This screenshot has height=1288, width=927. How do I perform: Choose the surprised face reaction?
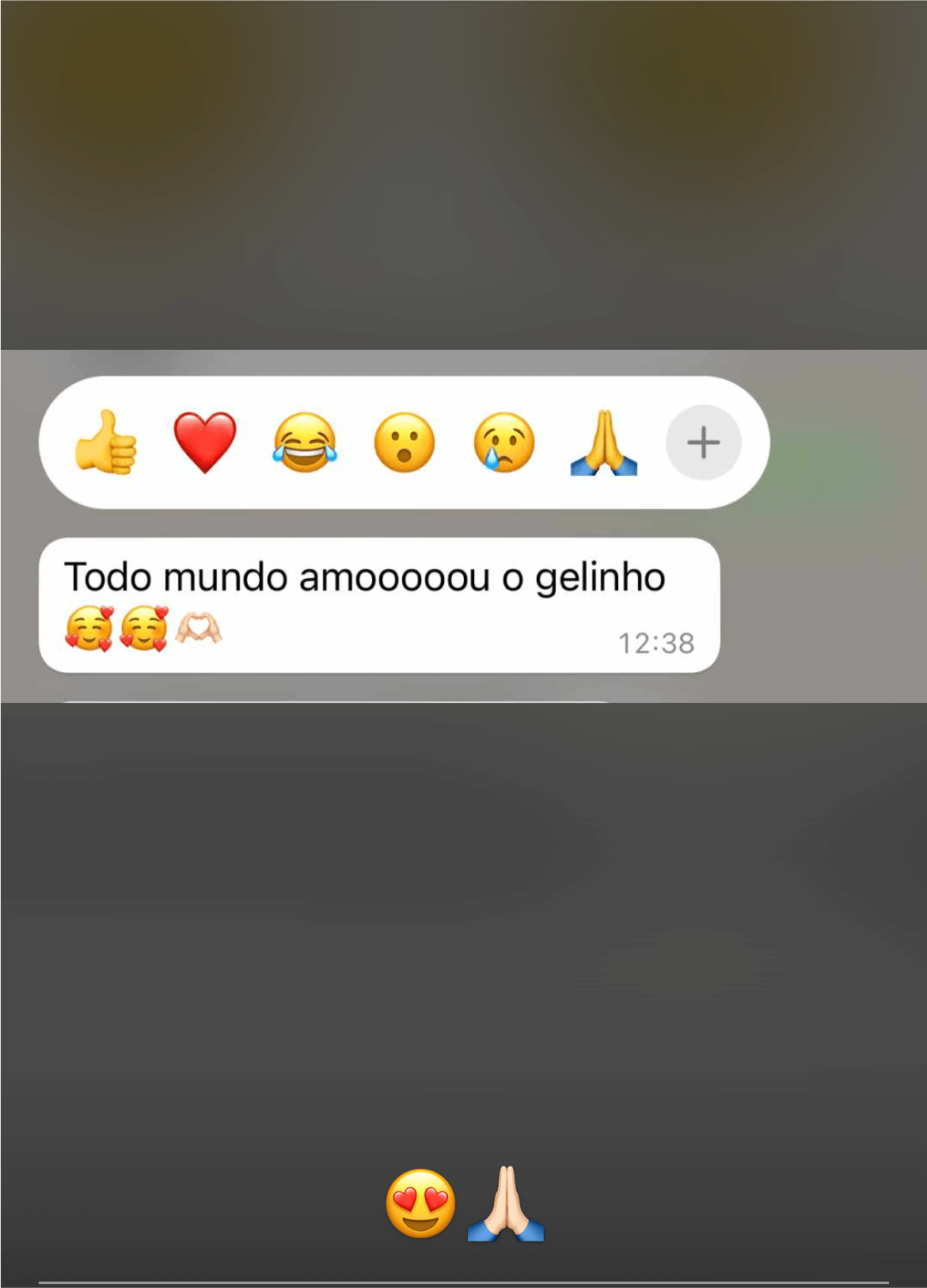[x=405, y=443]
